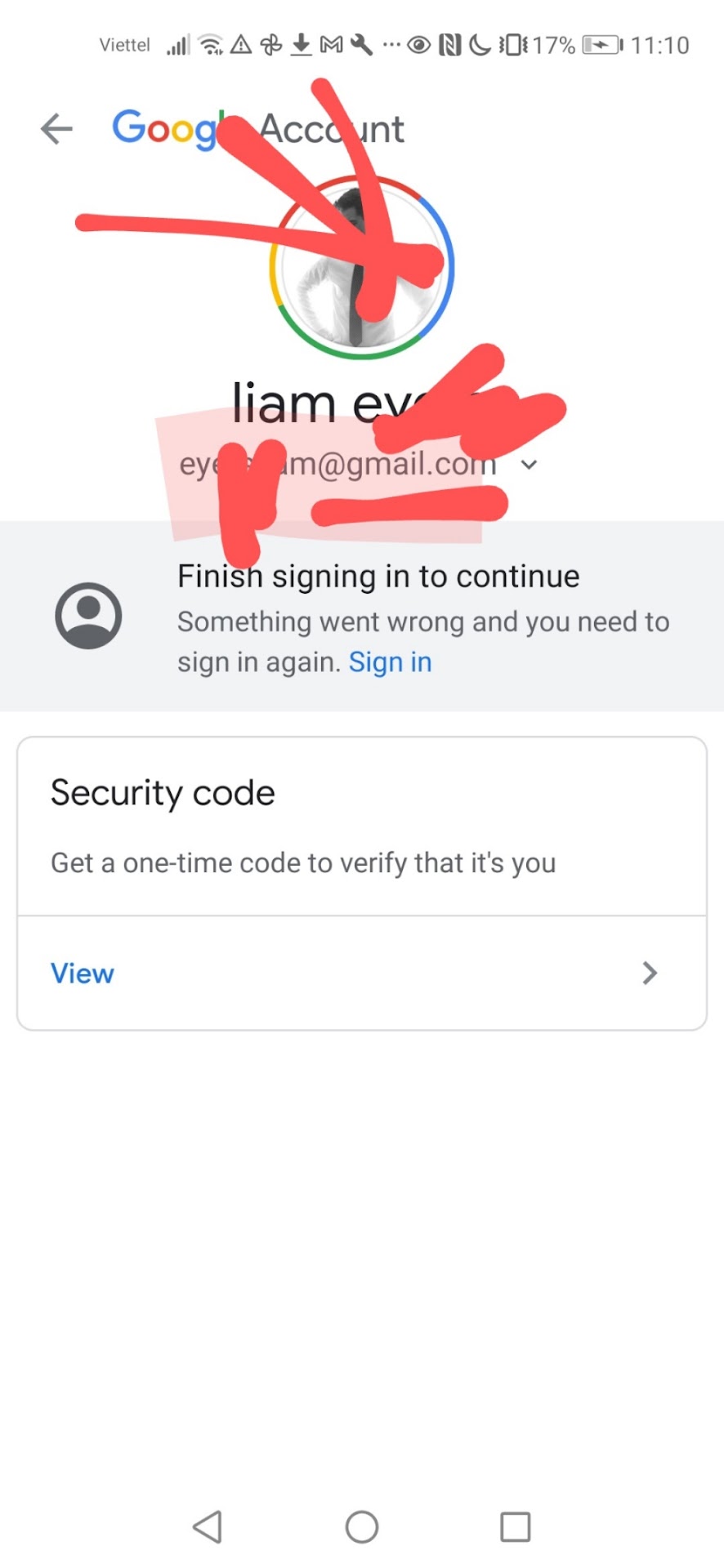View the security code

tap(361, 973)
